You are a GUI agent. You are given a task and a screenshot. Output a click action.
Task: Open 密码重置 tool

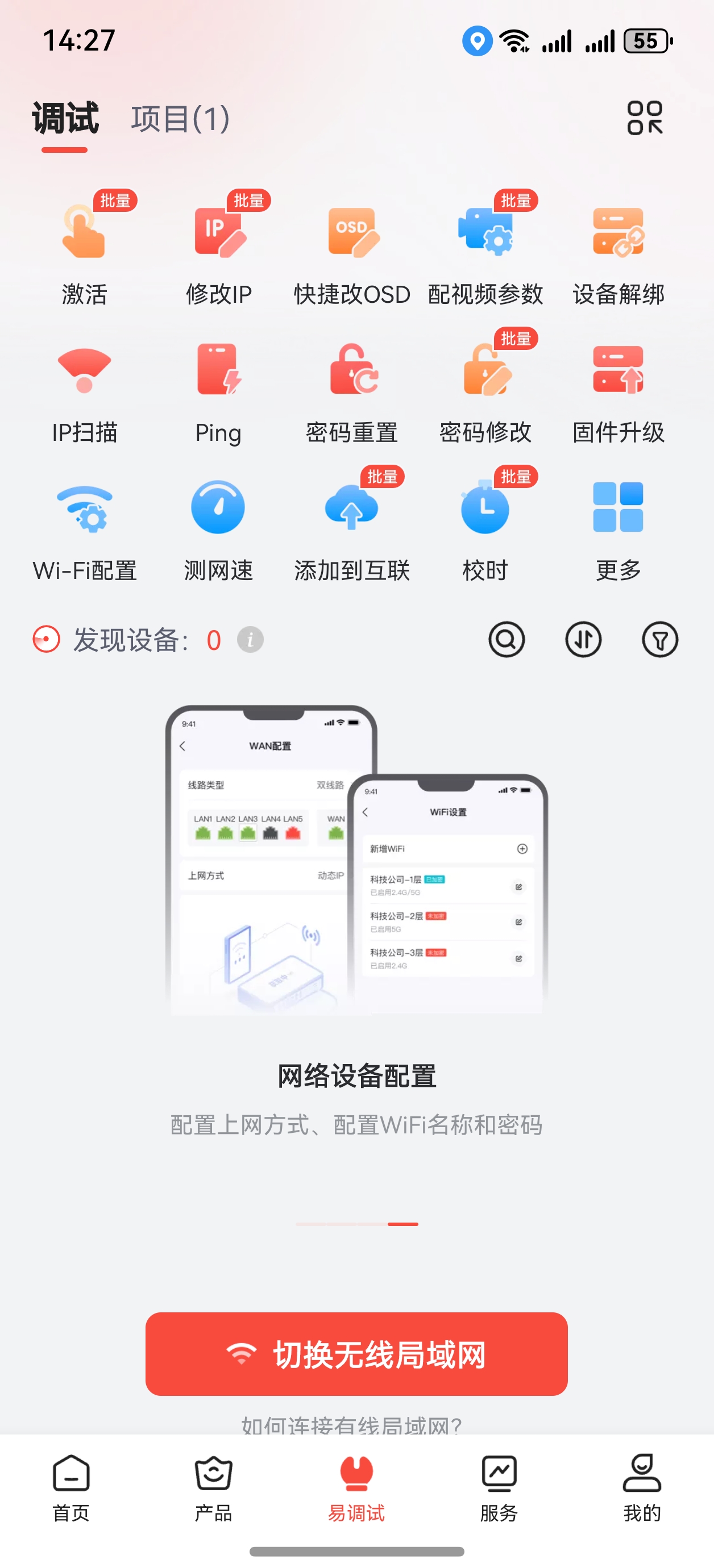[x=352, y=390]
